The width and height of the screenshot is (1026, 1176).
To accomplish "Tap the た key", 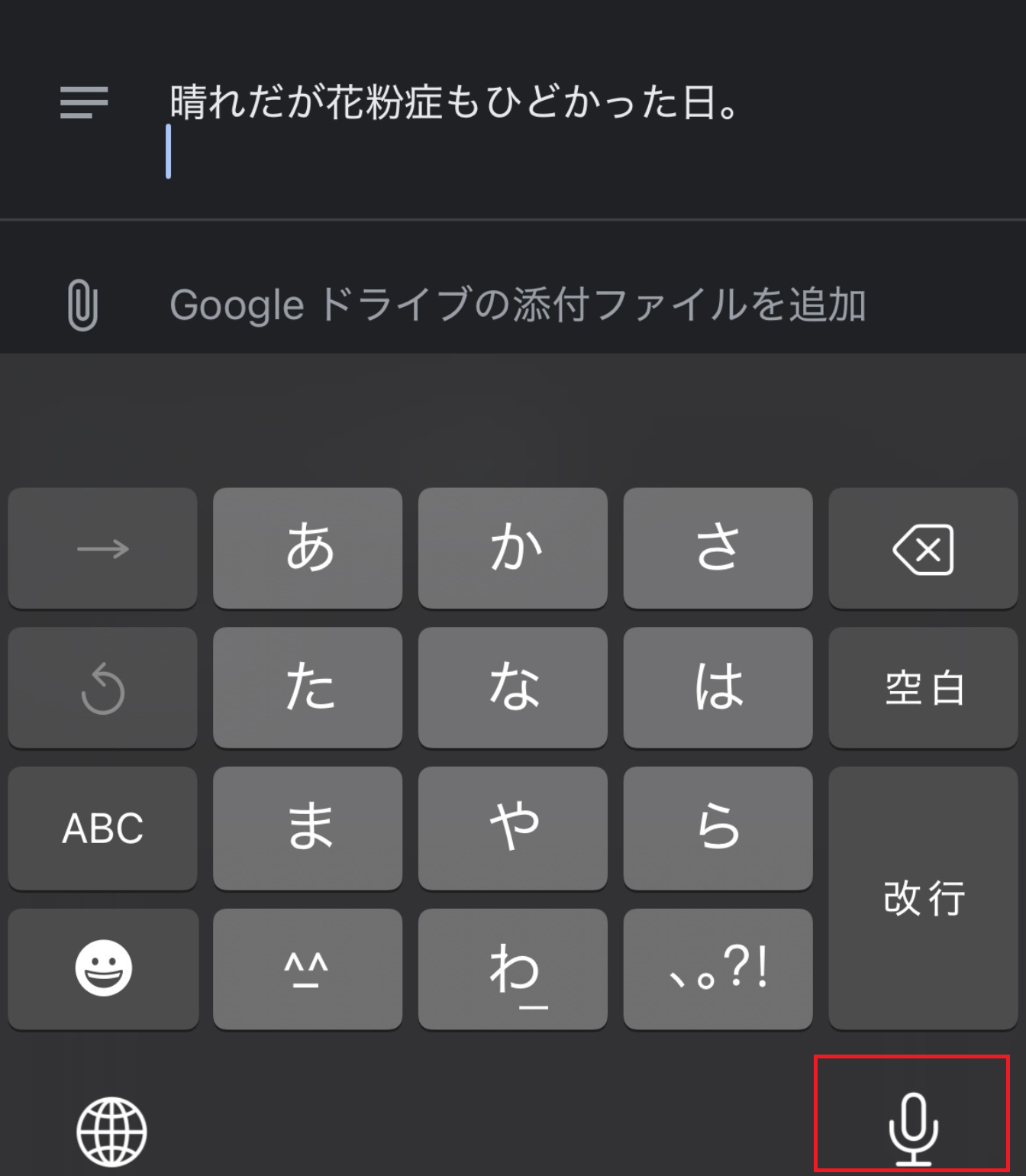I will tap(308, 687).
